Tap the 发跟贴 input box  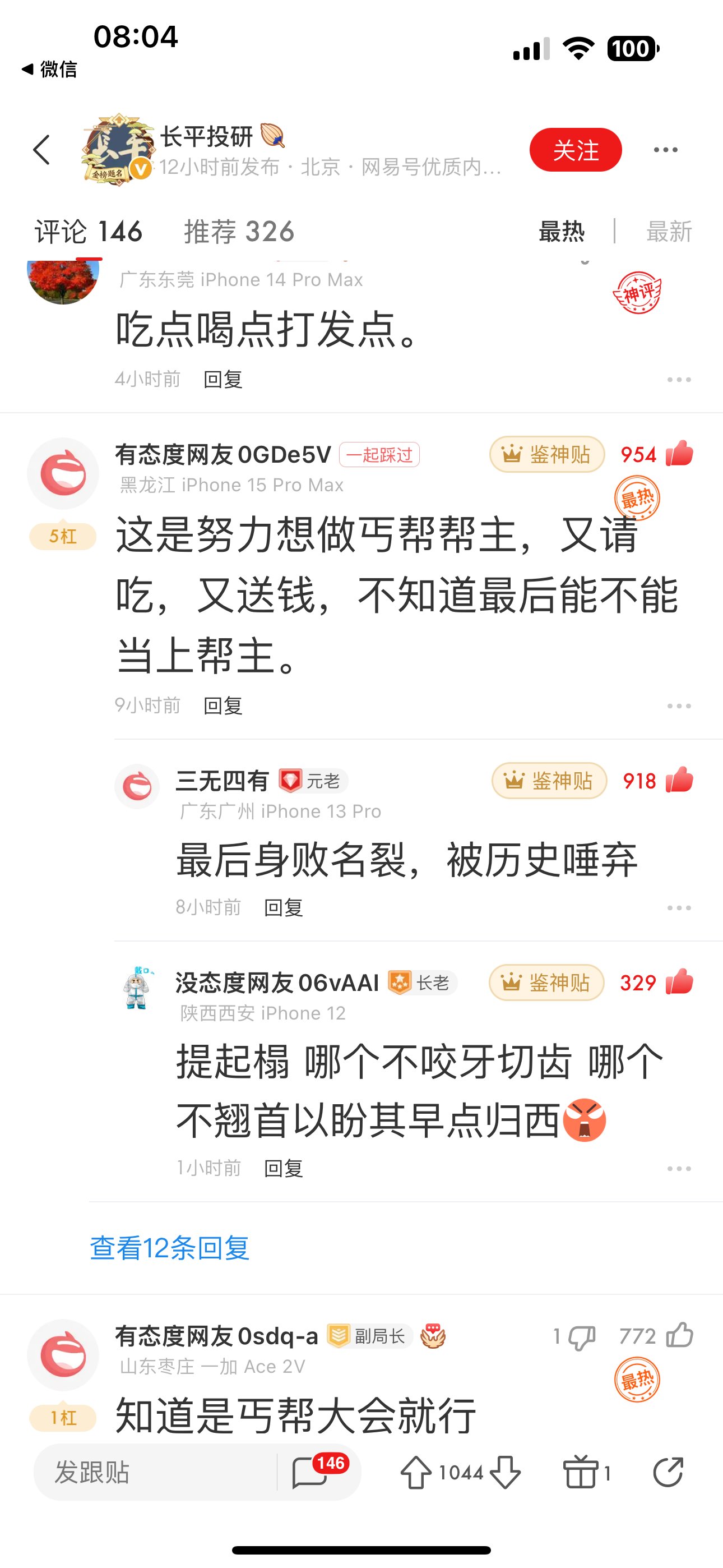point(155,1472)
